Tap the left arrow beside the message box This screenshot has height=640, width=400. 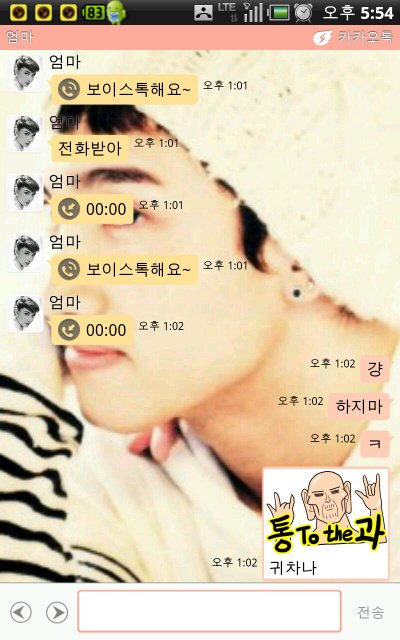[21, 612]
